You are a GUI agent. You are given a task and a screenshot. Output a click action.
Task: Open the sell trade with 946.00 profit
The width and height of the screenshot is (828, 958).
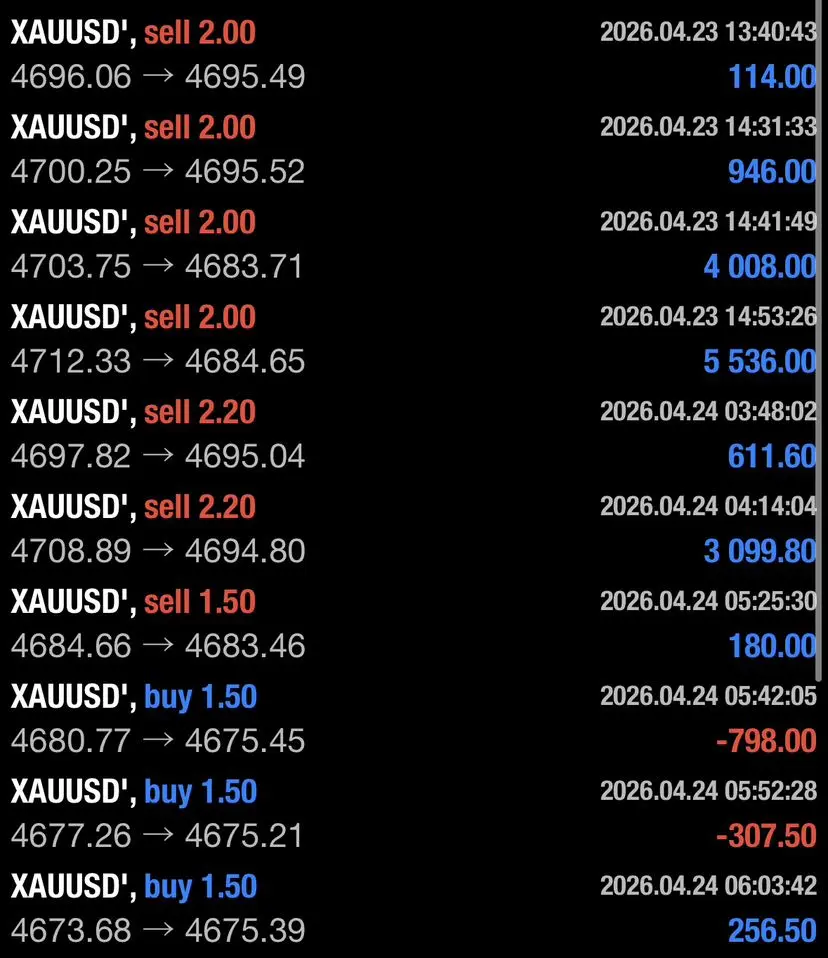coord(414,149)
